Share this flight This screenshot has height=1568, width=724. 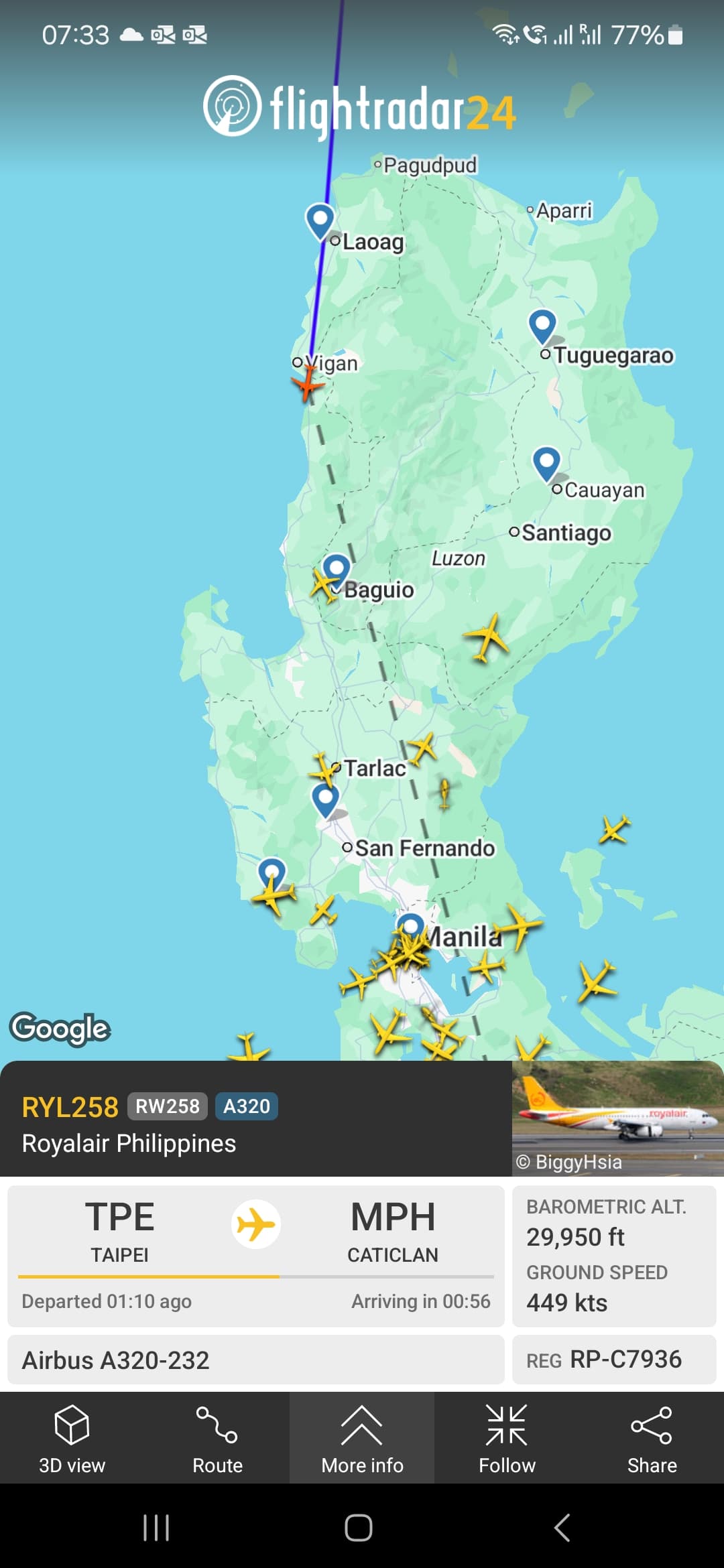652,1437
